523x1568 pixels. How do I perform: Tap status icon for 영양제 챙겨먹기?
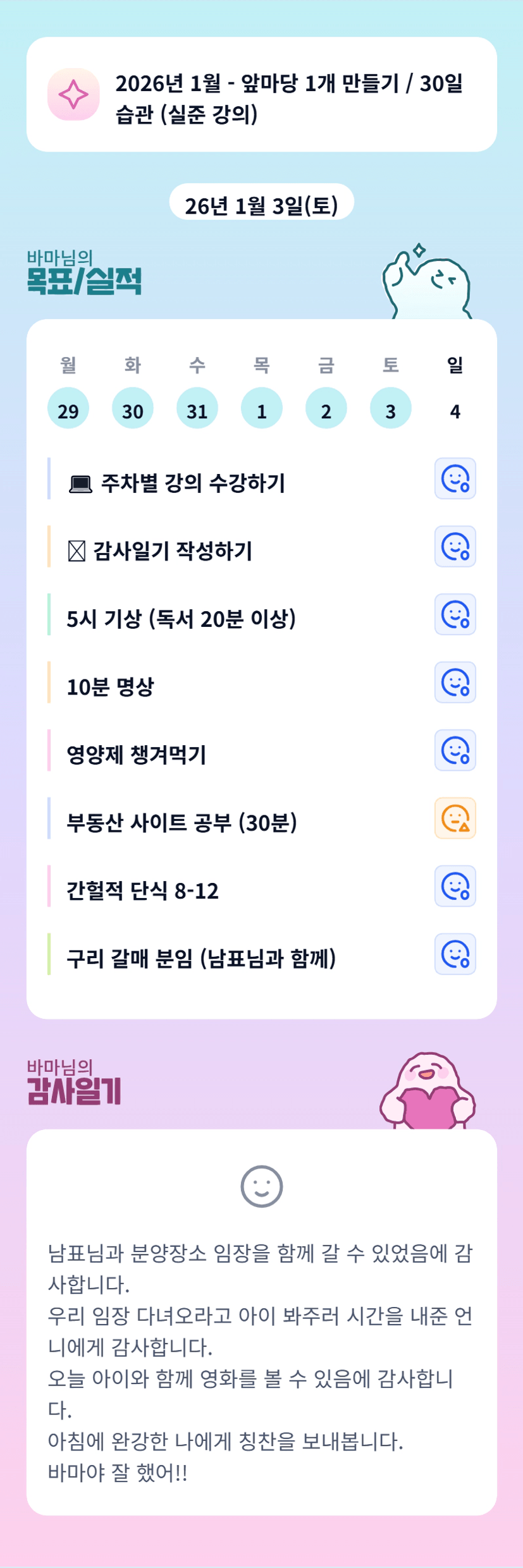pos(455,750)
